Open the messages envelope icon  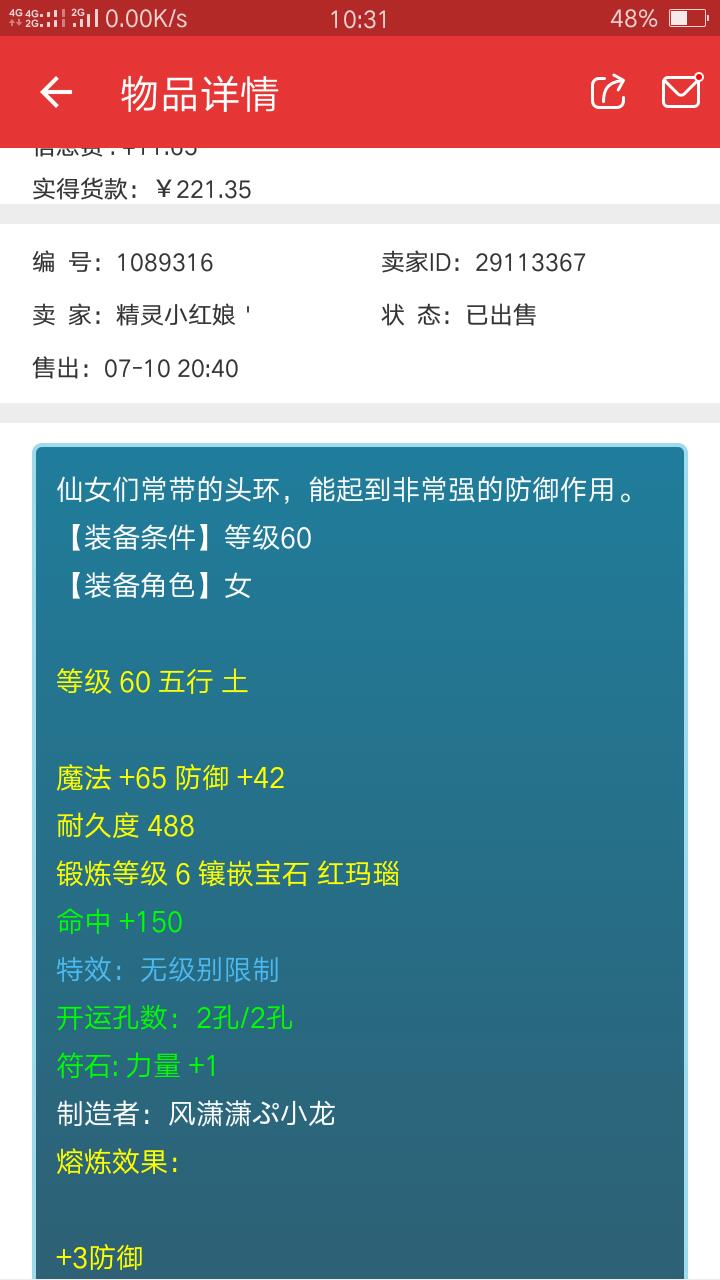[681, 92]
